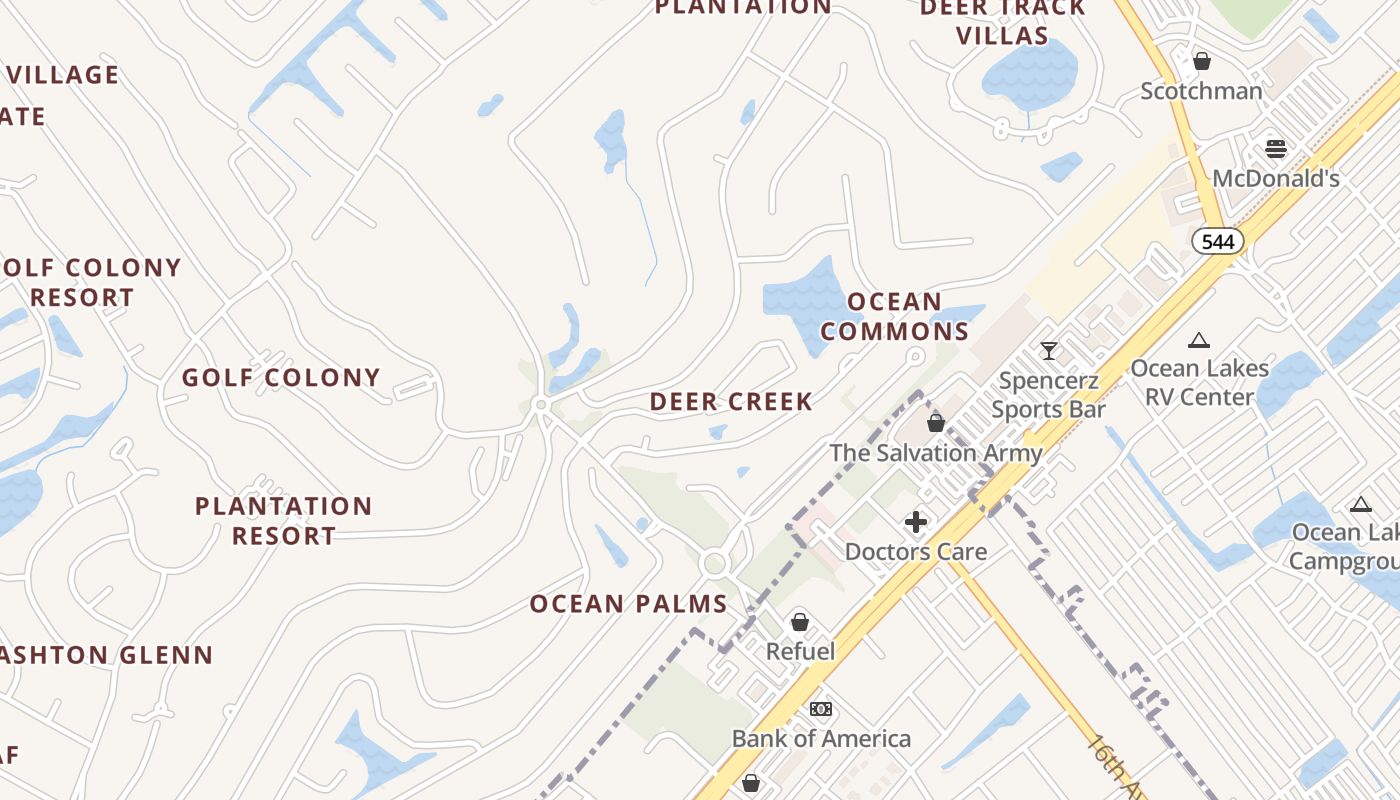The width and height of the screenshot is (1400, 800).
Task: Select the Ocean Lakes Campground marker
Action: [x=1360, y=504]
